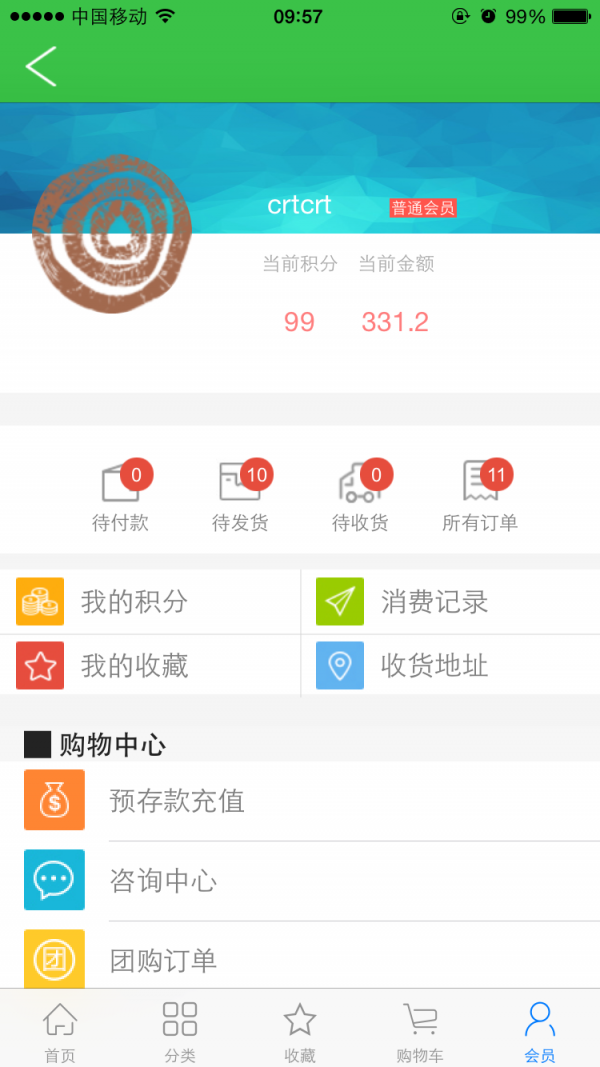The height and width of the screenshot is (1067, 600).
Task: View 消费记录 spending records
Action: tap(450, 602)
